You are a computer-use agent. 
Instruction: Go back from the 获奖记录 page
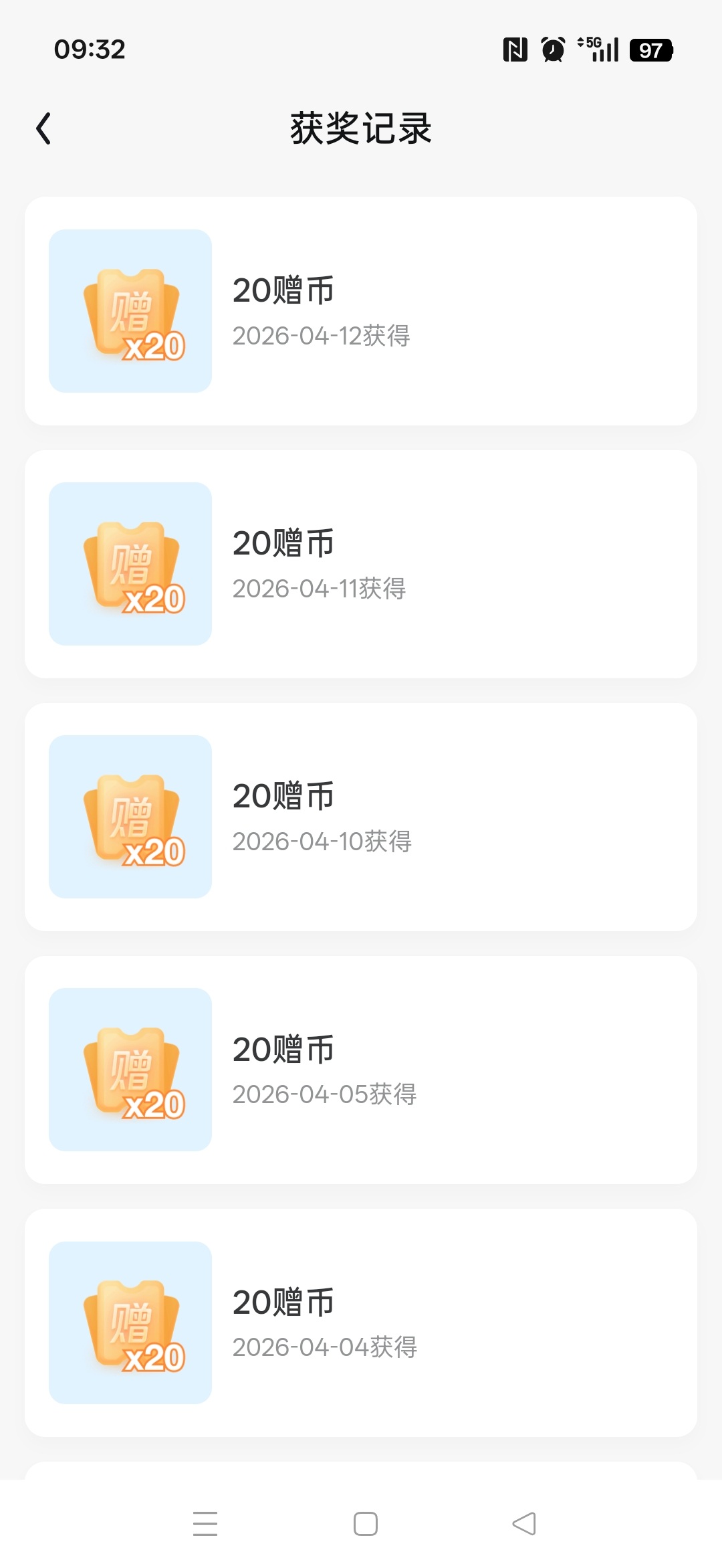pyautogui.click(x=44, y=128)
